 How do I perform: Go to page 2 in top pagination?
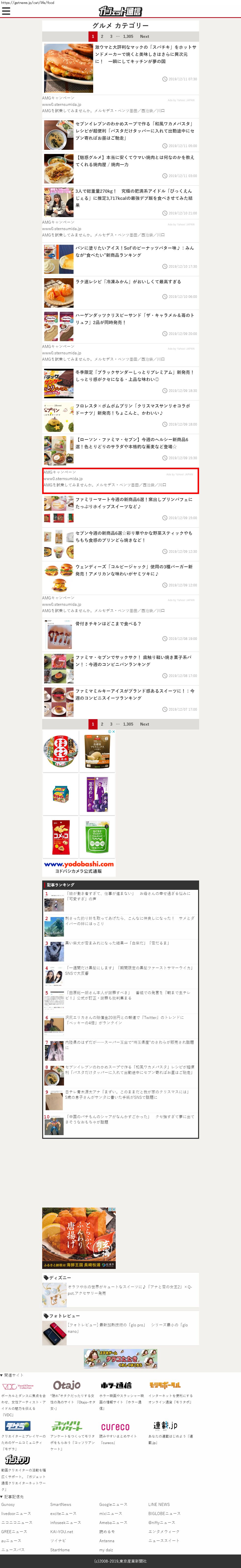[102, 37]
